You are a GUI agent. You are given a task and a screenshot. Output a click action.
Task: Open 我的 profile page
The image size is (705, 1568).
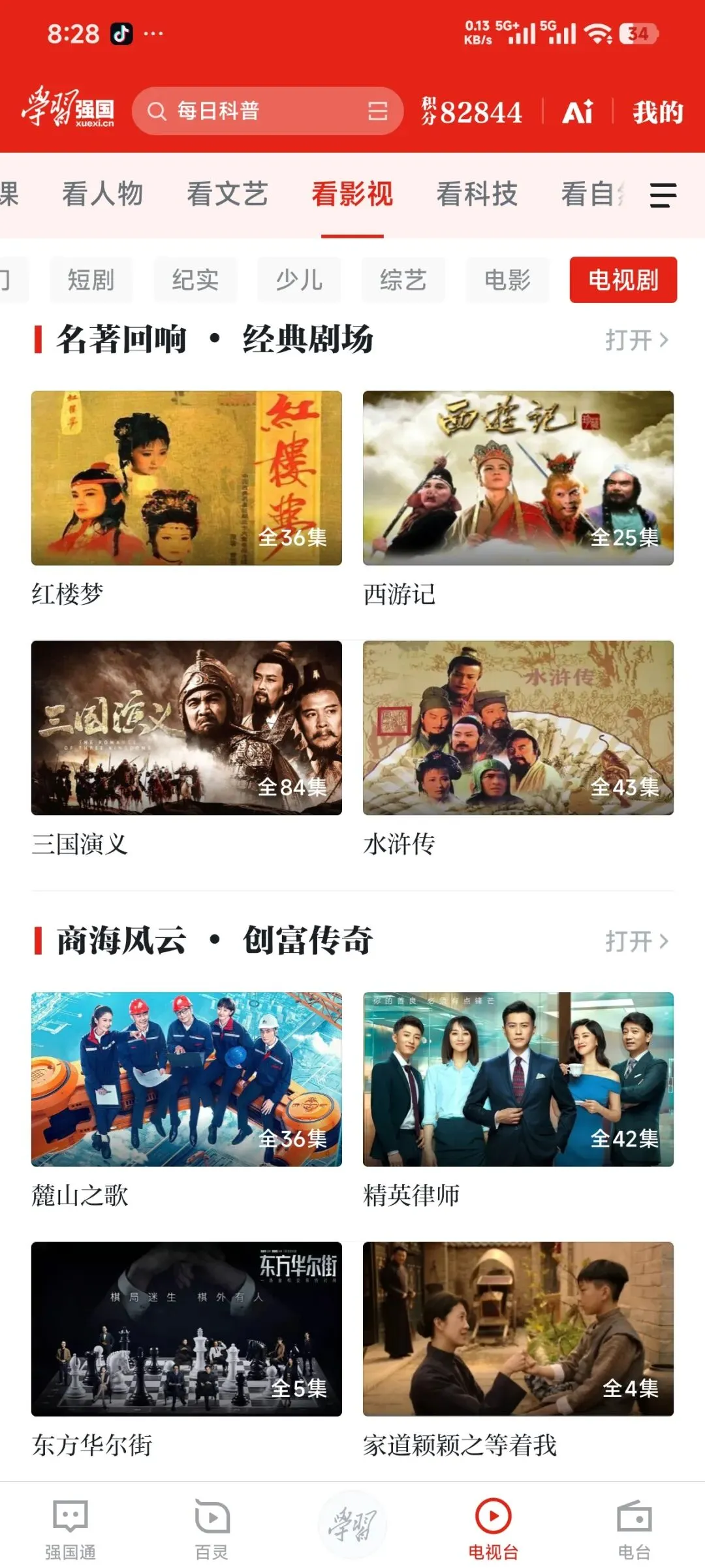[657, 112]
